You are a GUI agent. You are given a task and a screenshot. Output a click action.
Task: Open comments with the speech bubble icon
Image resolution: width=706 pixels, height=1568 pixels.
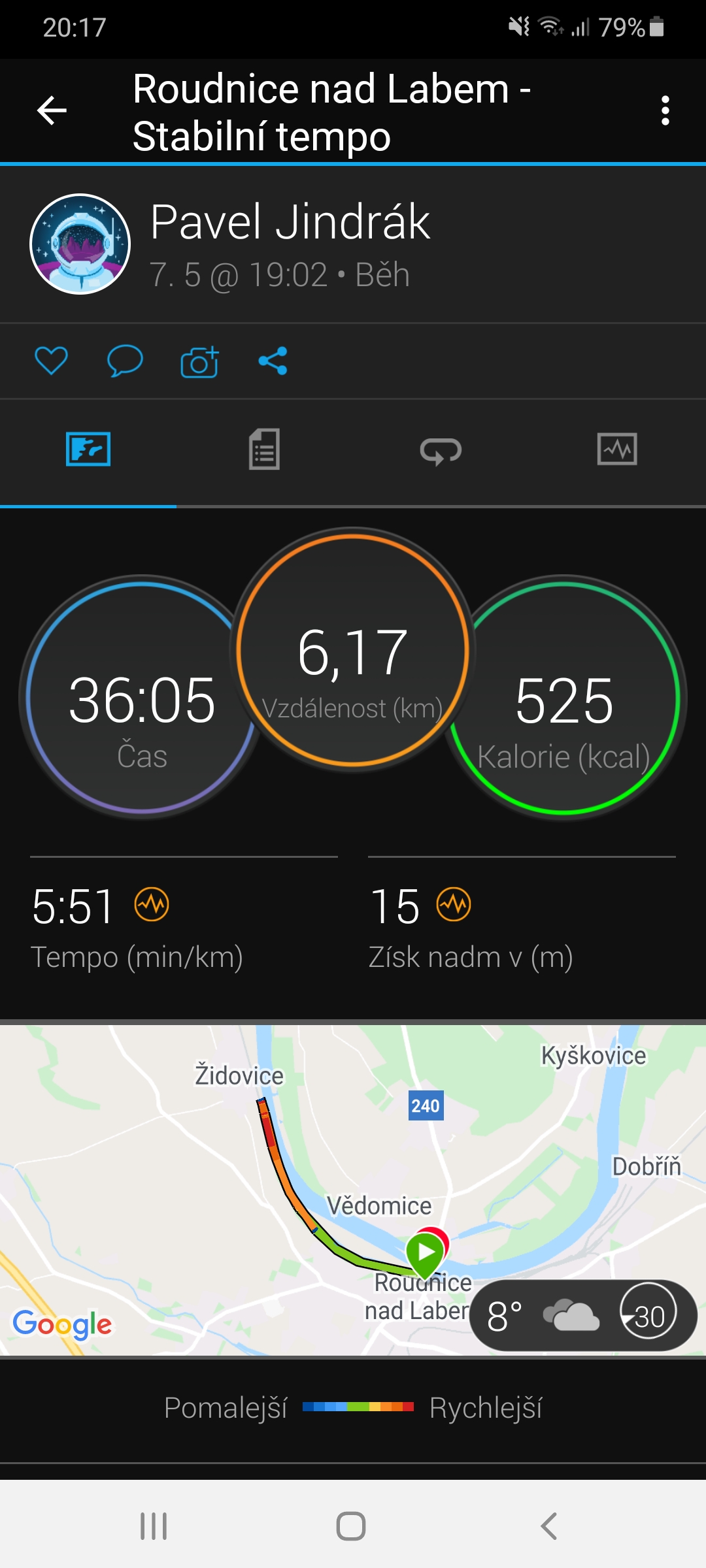(125, 361)
